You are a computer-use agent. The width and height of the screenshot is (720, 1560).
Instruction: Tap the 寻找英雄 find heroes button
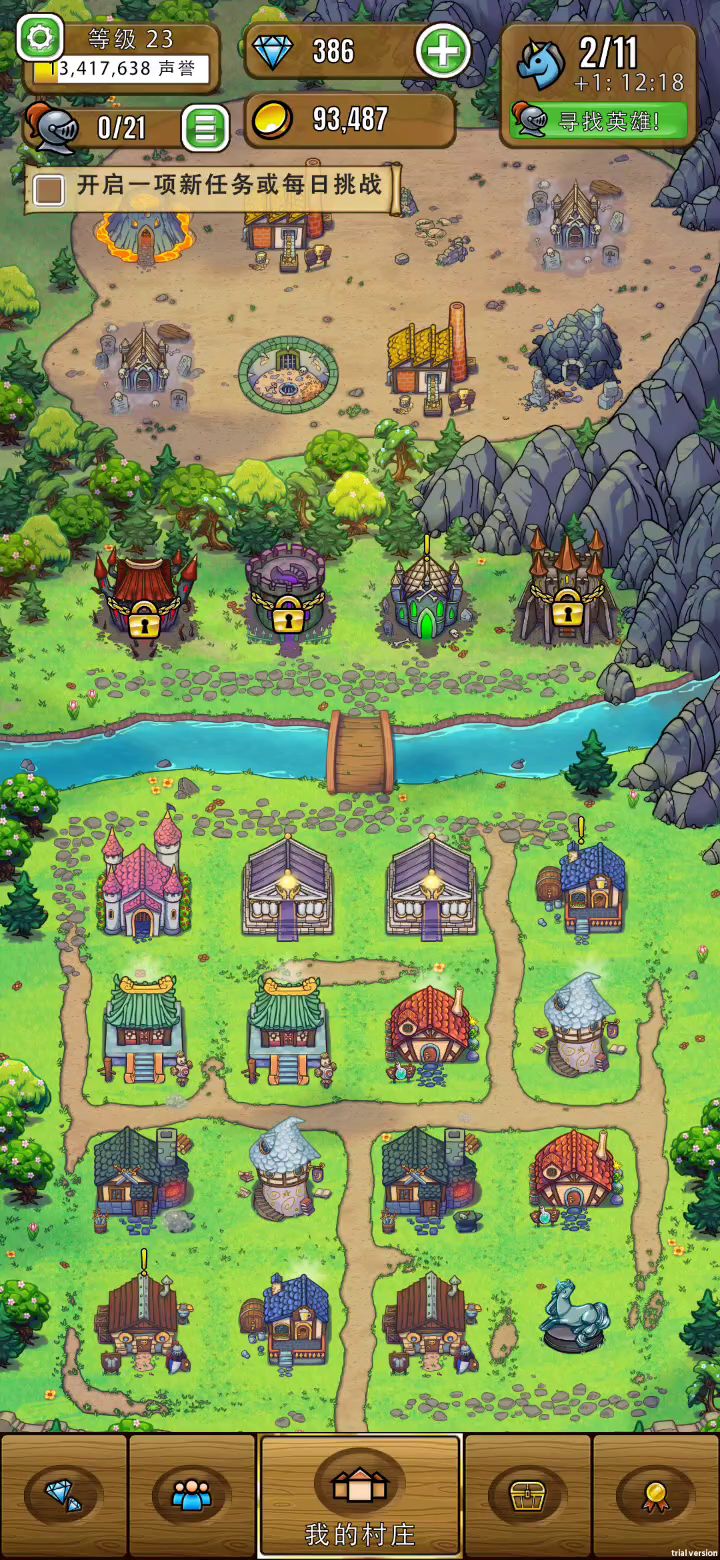pos(599,122)
